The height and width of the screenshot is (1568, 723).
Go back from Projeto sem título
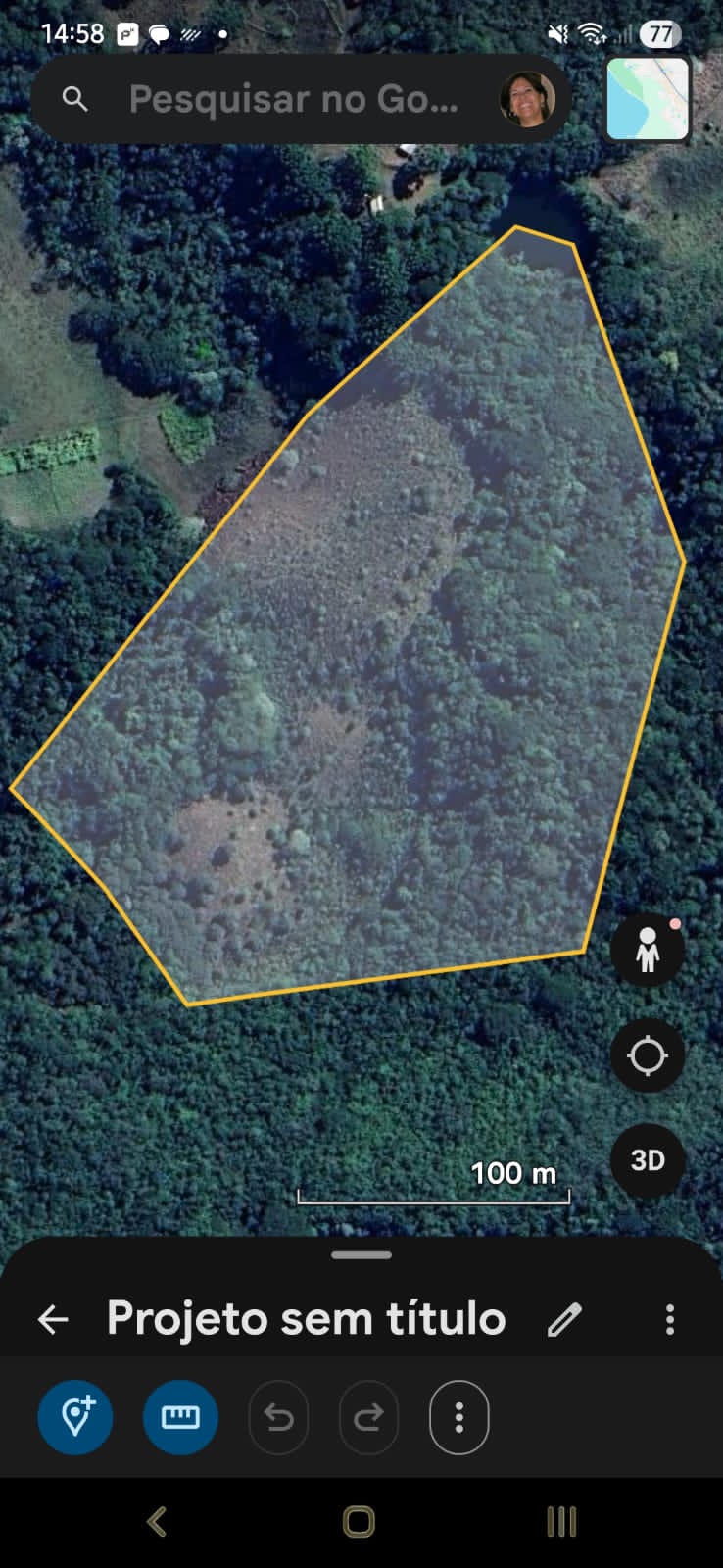pos(53,1320)
